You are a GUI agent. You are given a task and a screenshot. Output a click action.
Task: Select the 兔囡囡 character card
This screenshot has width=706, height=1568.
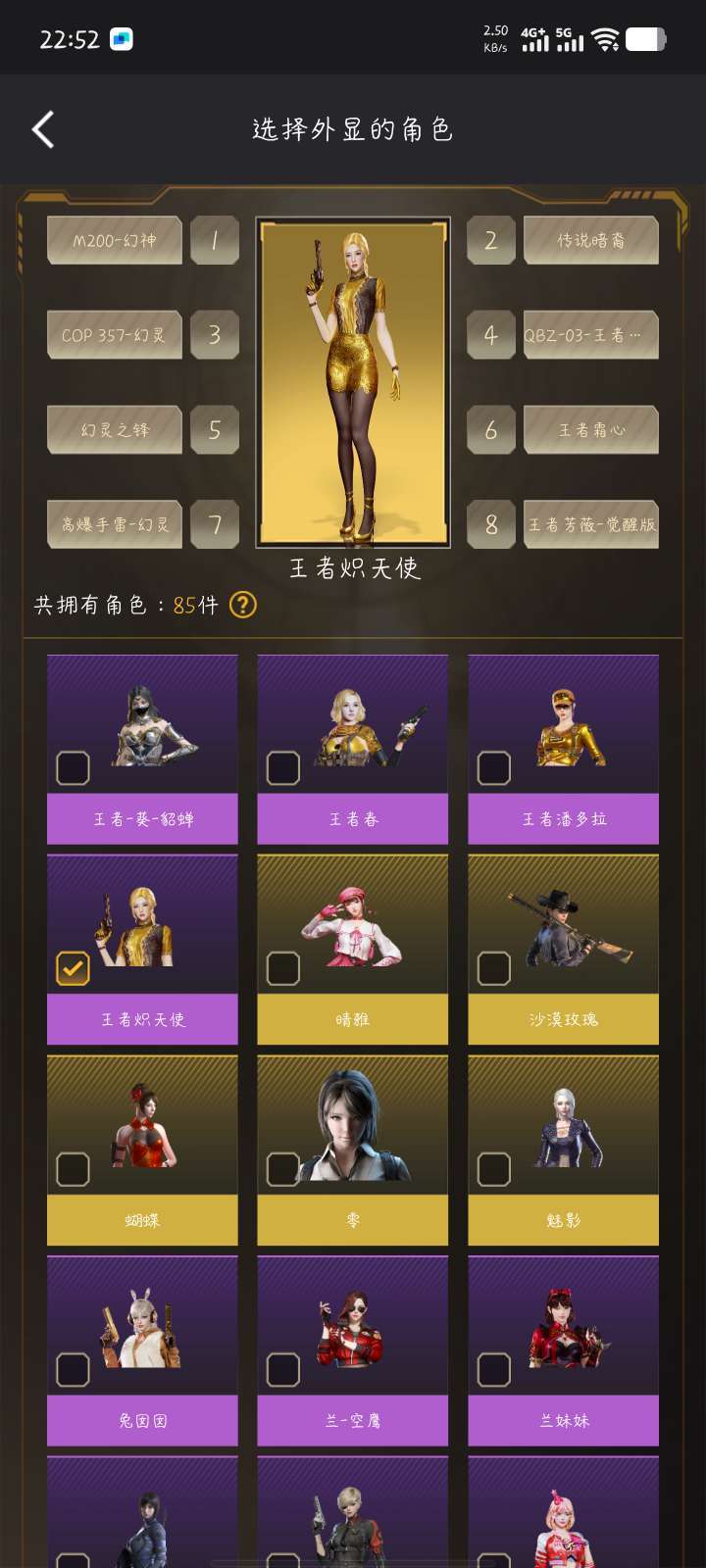tap(142, 1350)
